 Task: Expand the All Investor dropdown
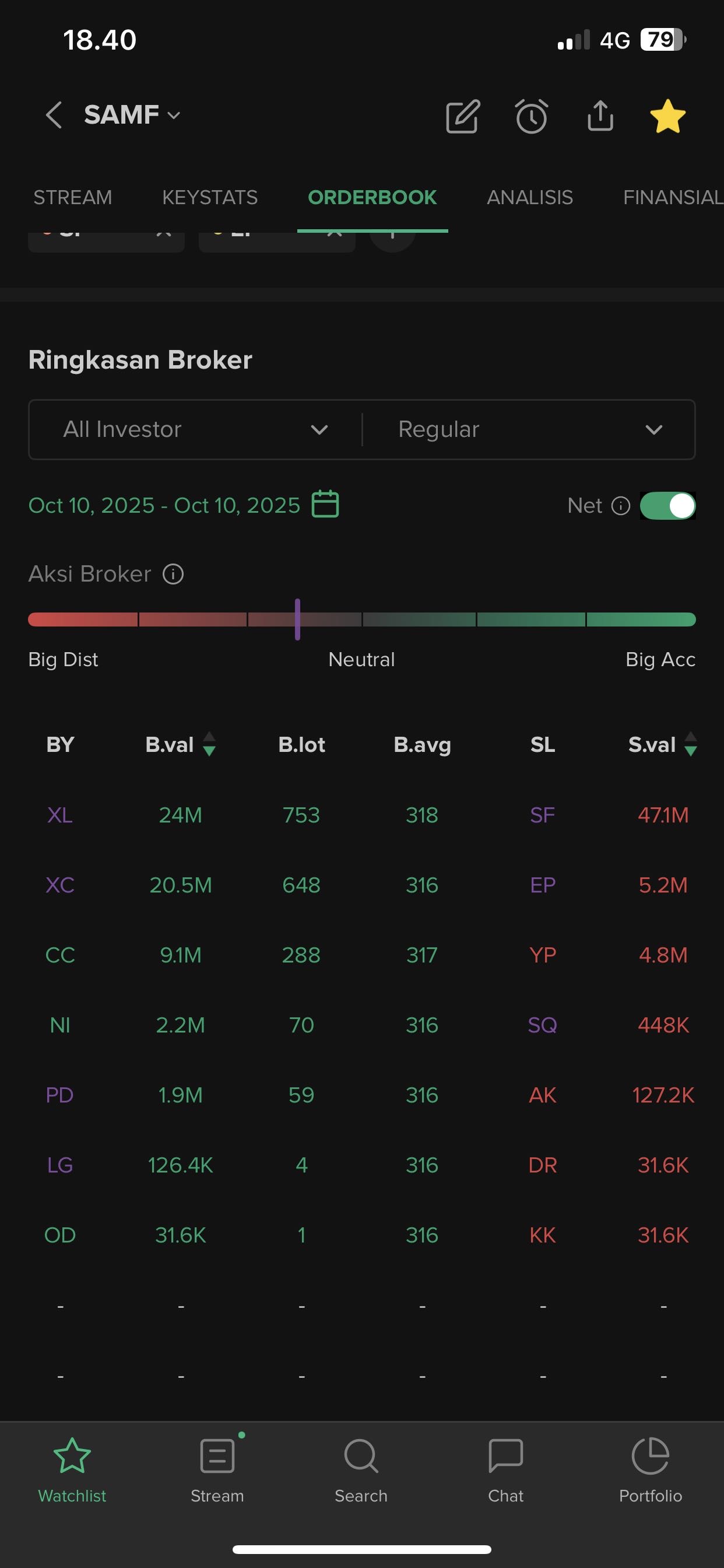(x=195, y=430)
